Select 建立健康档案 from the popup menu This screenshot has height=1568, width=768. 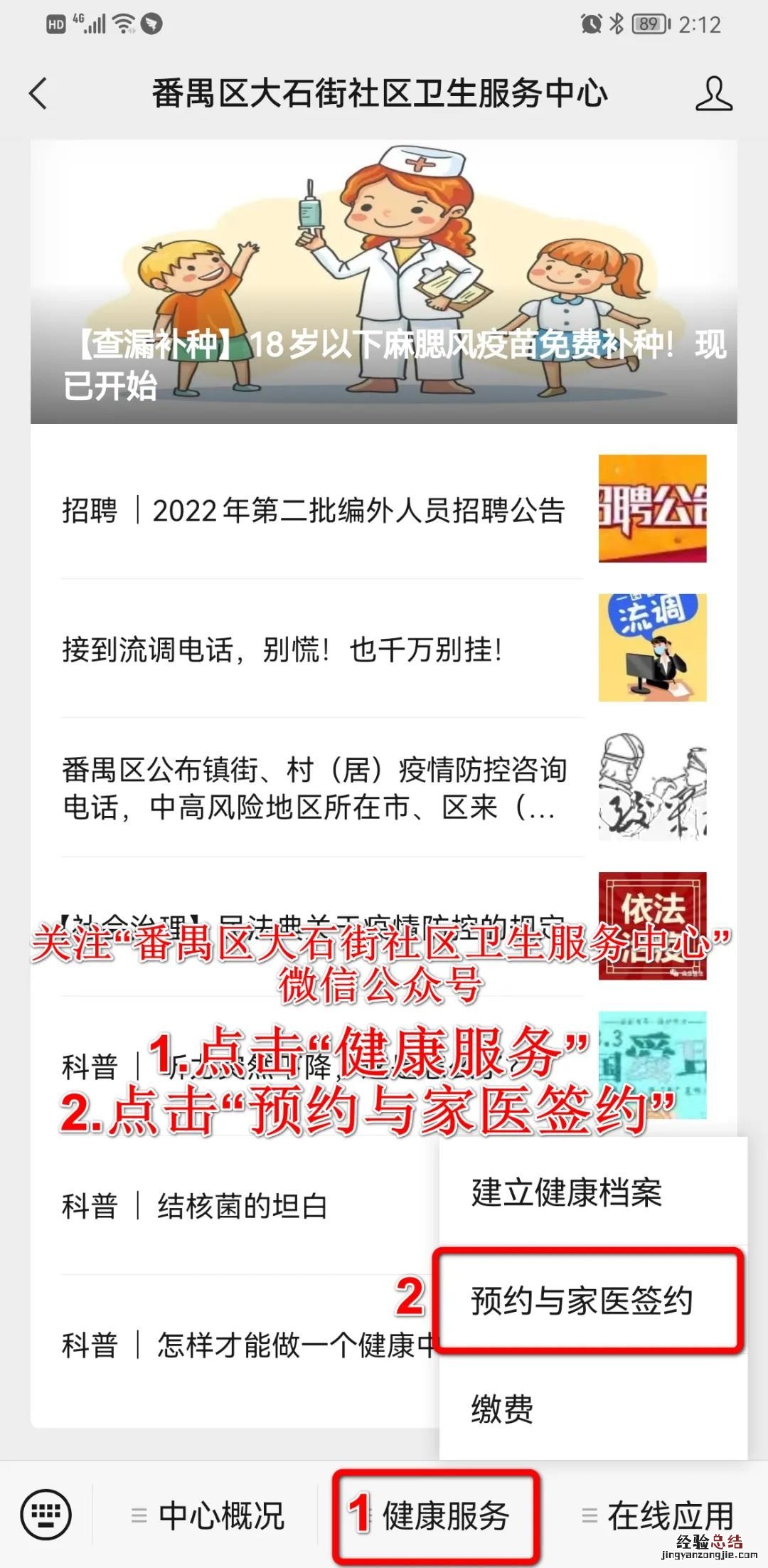tap(567, 1193)
